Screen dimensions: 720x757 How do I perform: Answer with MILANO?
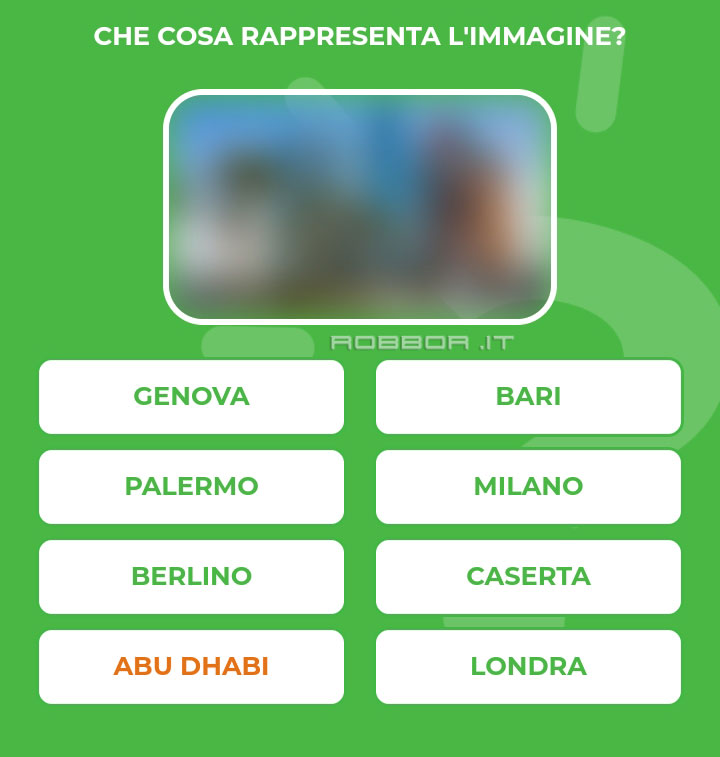click(x=528, y=487)
